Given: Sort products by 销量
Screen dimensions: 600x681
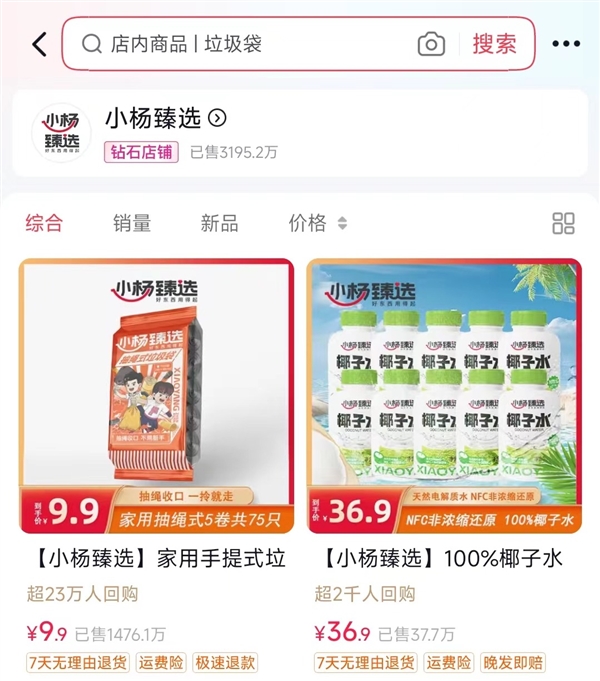Looking at the screenshot, I should click(132, 223).
